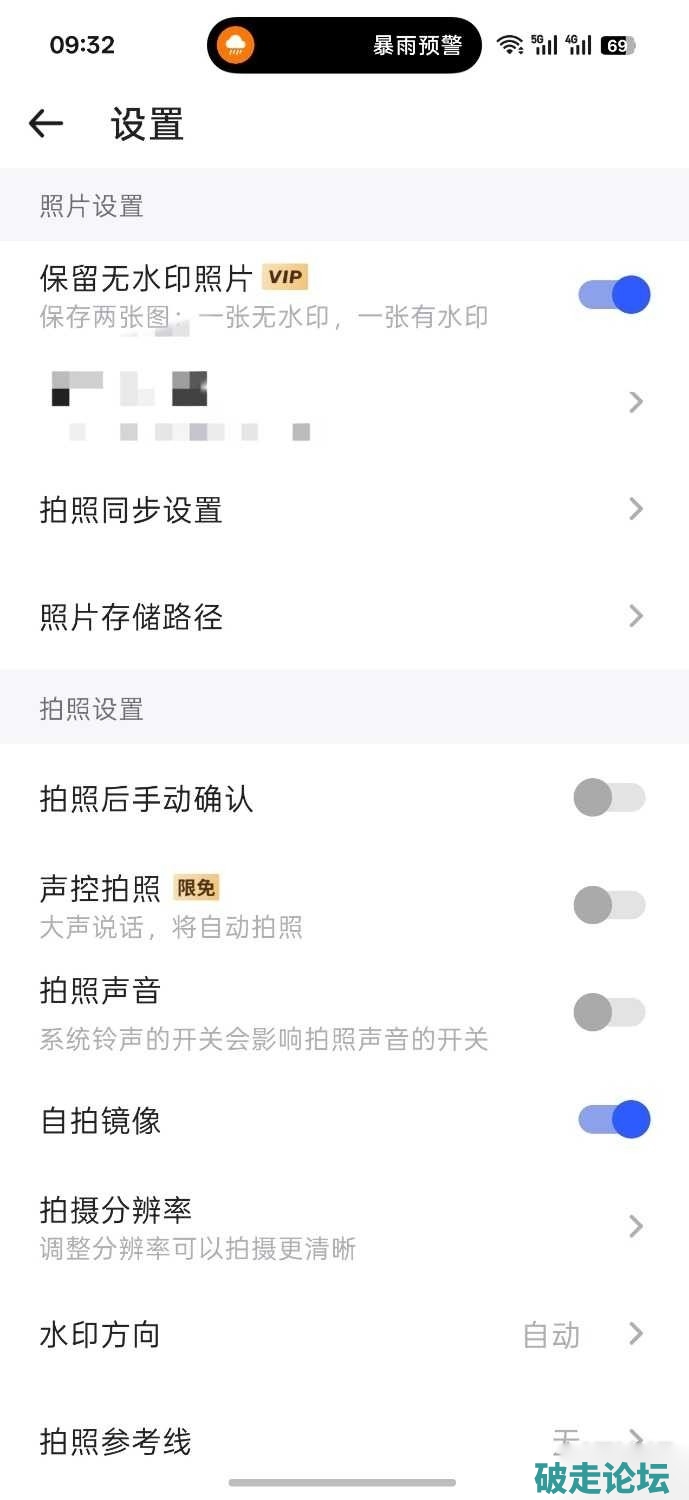Go back from the 设置 page
Screen dimensions: 689x1500
(x=46, y=124)
